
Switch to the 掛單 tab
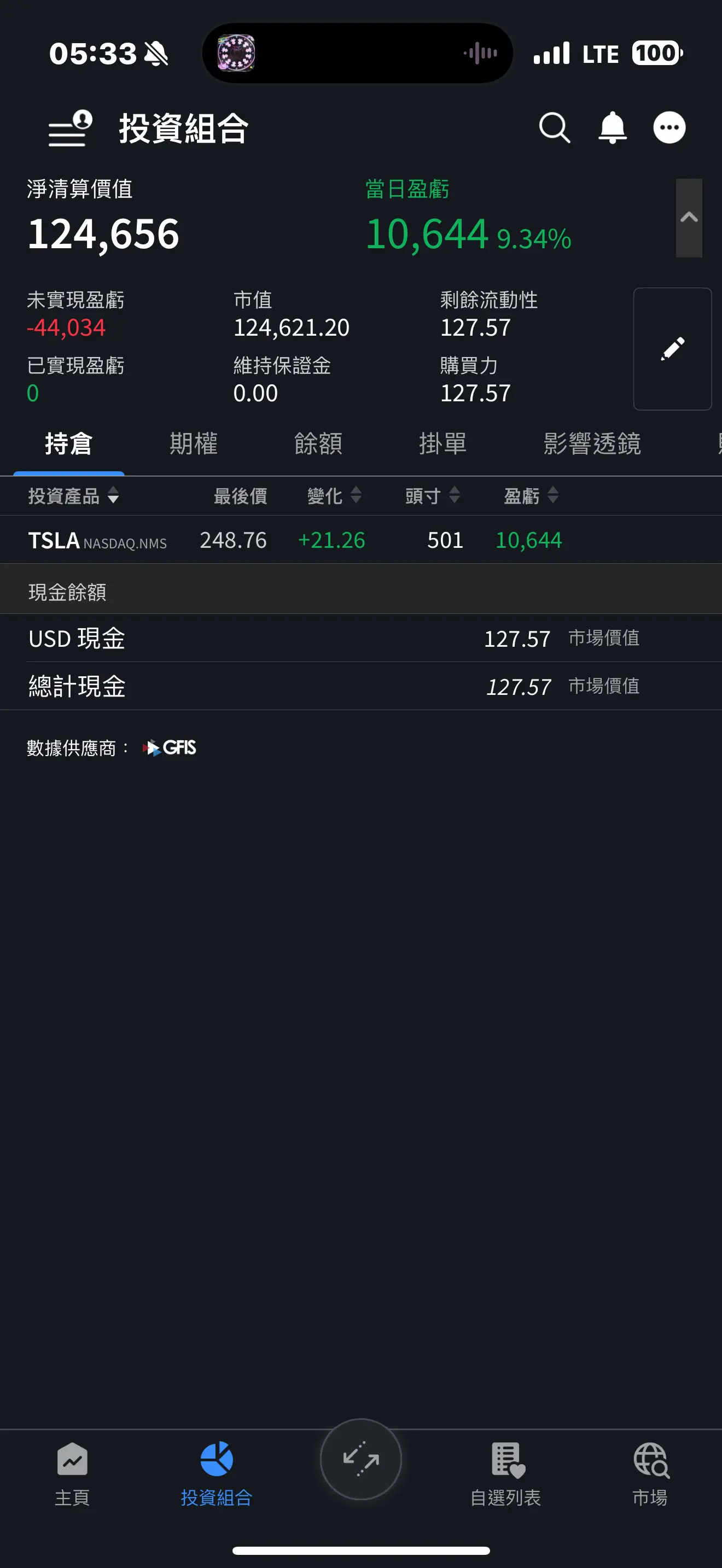click(442, 444)
